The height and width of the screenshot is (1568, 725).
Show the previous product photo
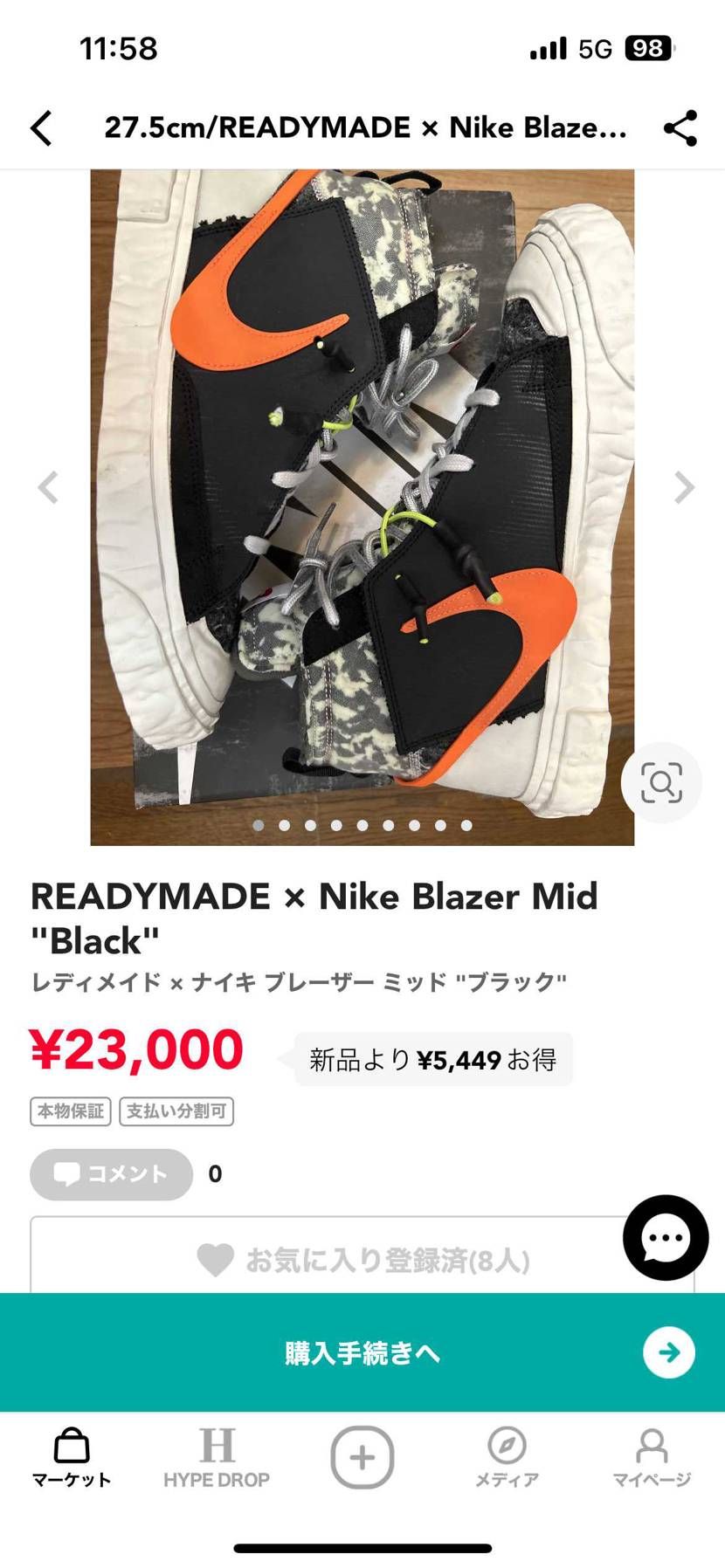pos(49,487)
